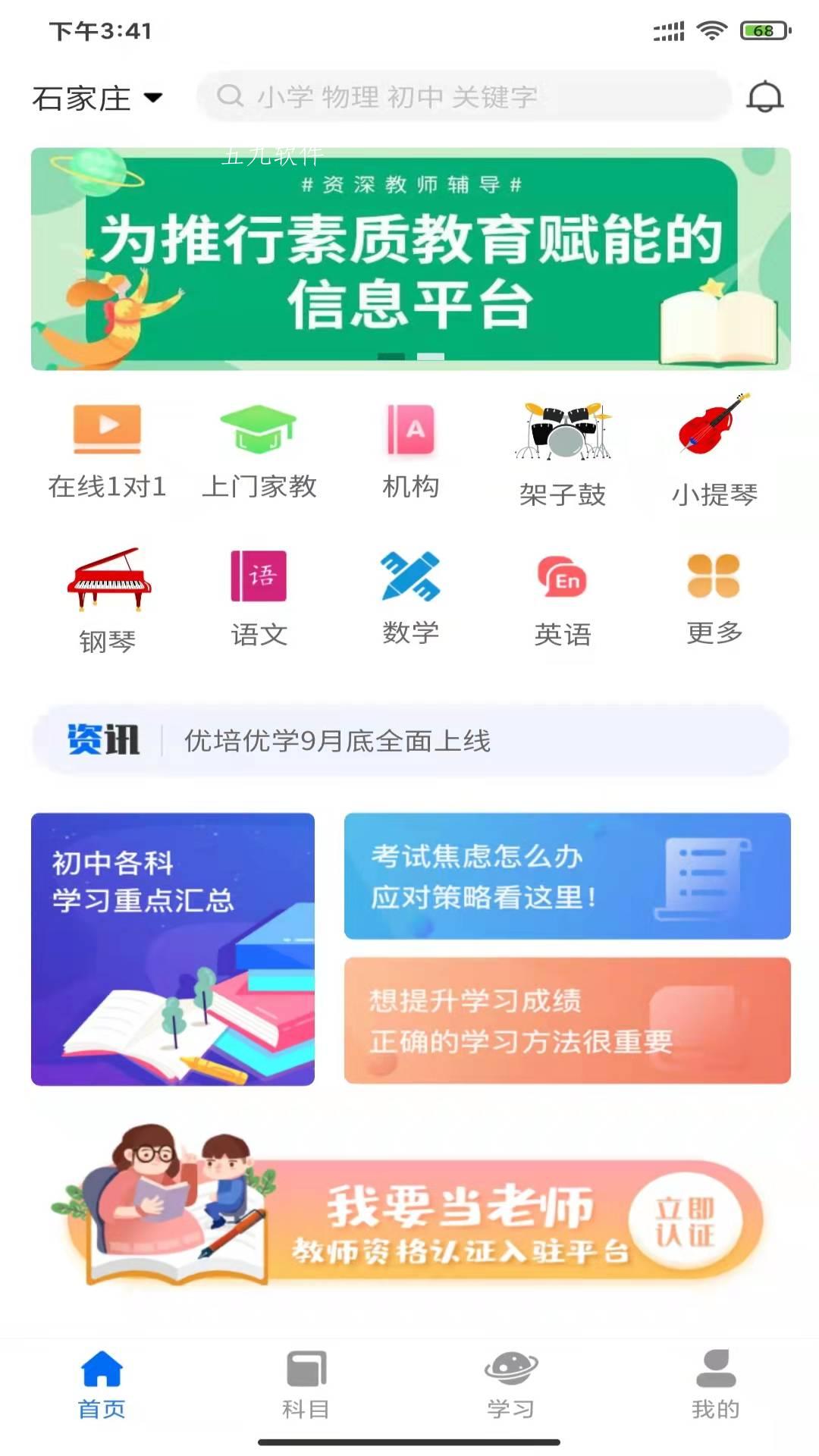
Task: Switch to the 我的 tab
Action: tap(715, 1384)
